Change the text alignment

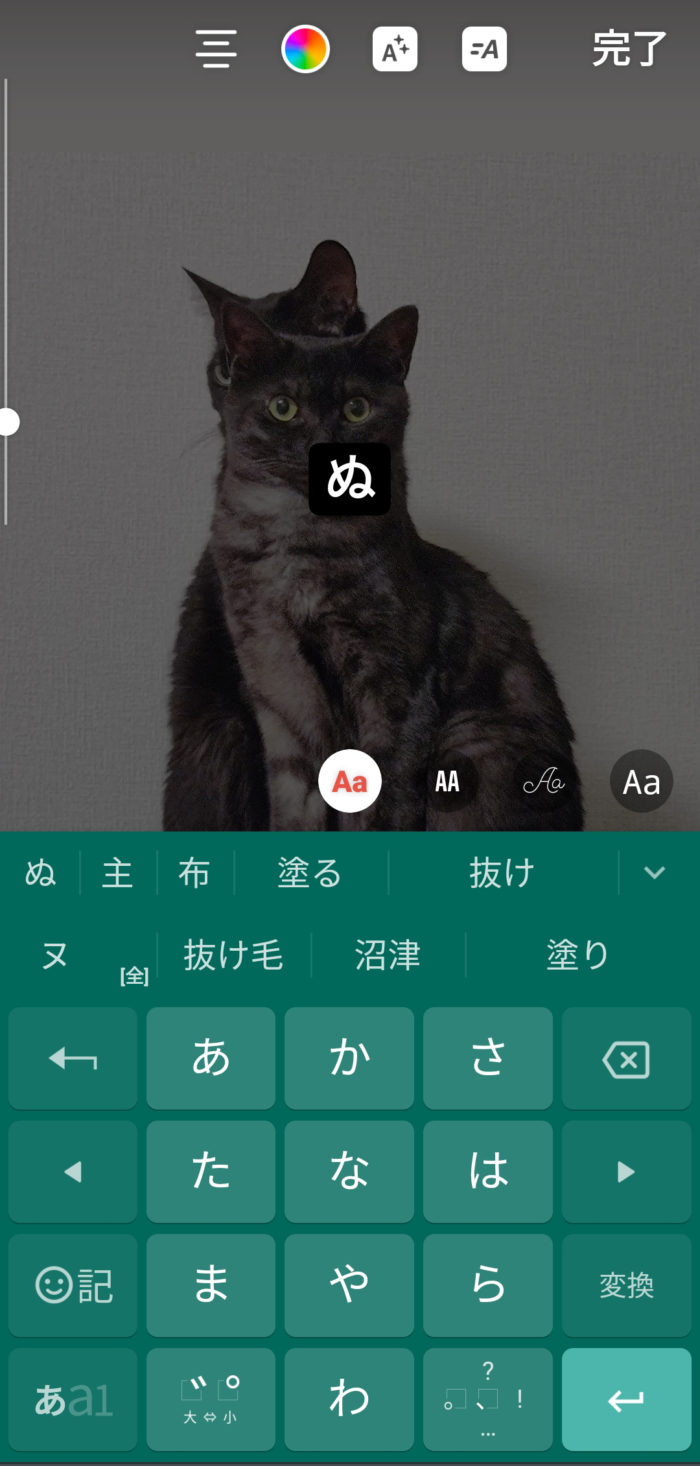(x=216, y=49)
